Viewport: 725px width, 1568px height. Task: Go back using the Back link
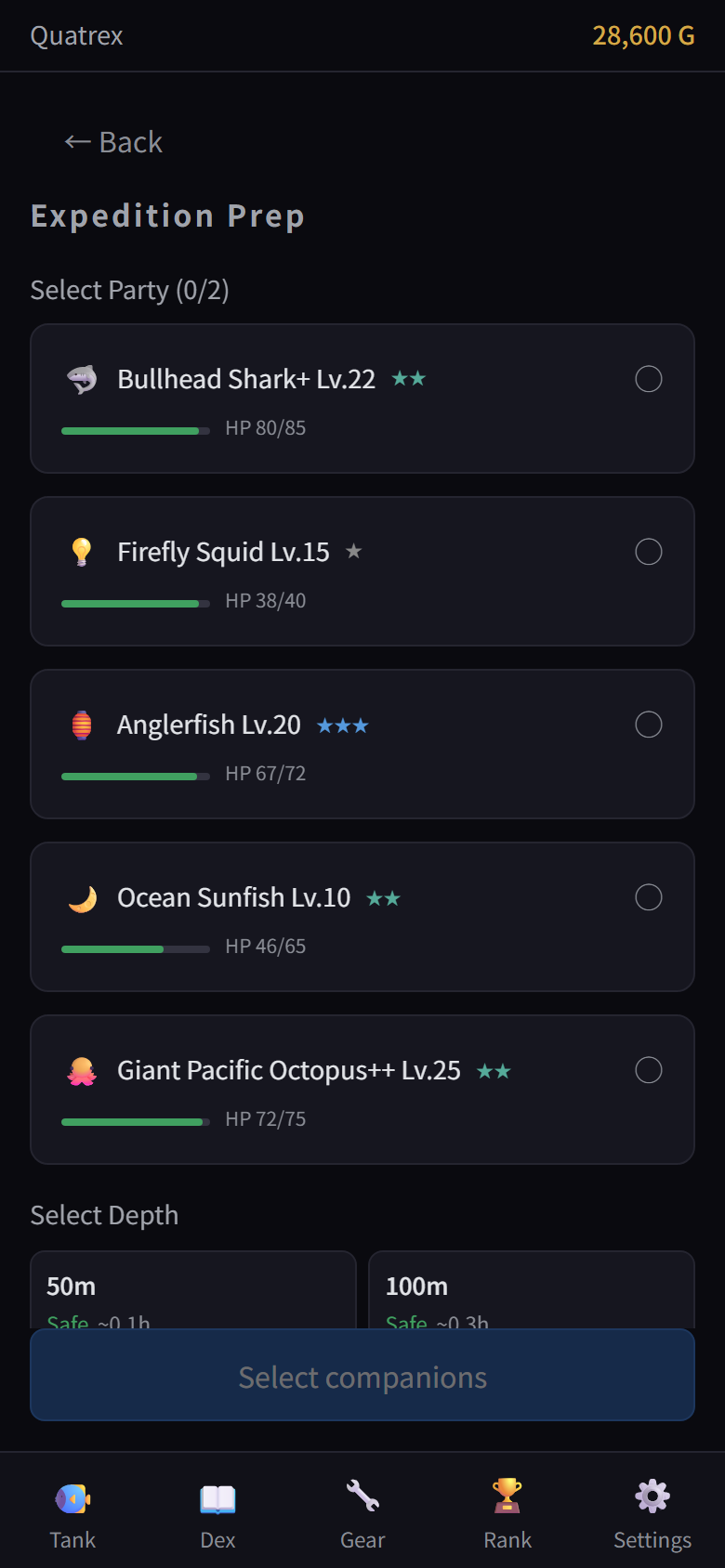pyautogui.click(x=112, y=141)
